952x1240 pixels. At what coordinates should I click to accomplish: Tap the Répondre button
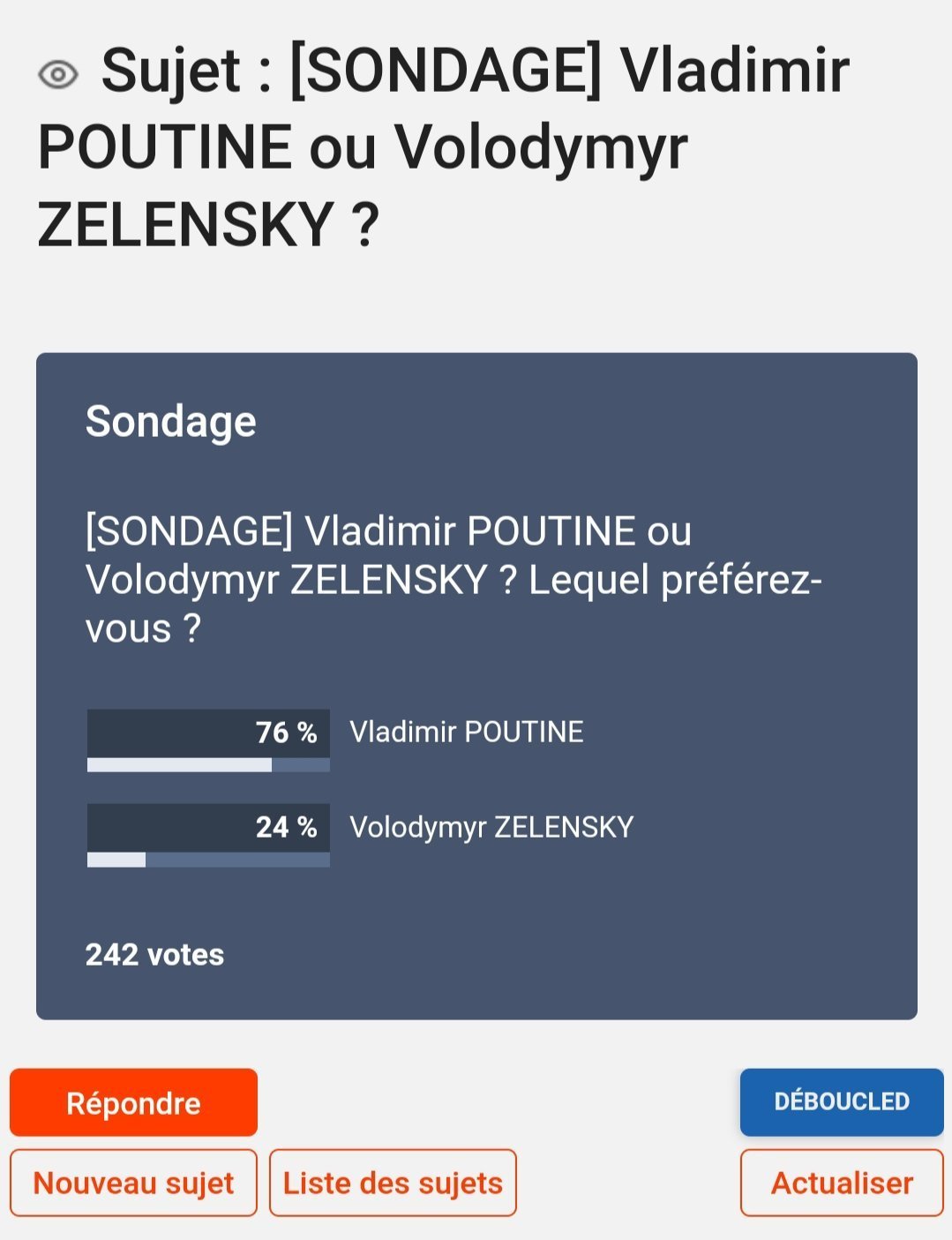(x=133, y=1102)
